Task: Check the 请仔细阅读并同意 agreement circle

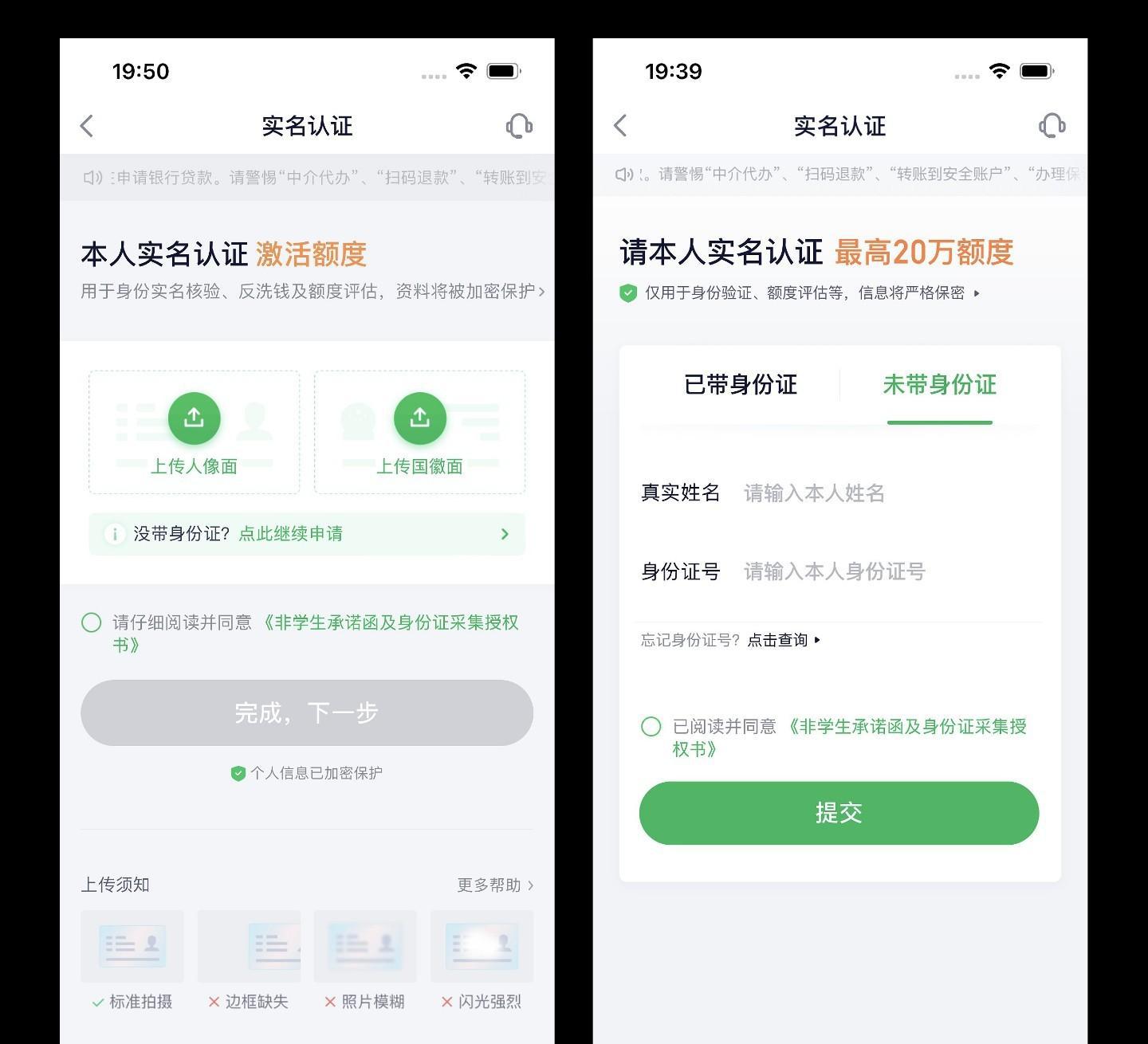Action: pos(92,622)
